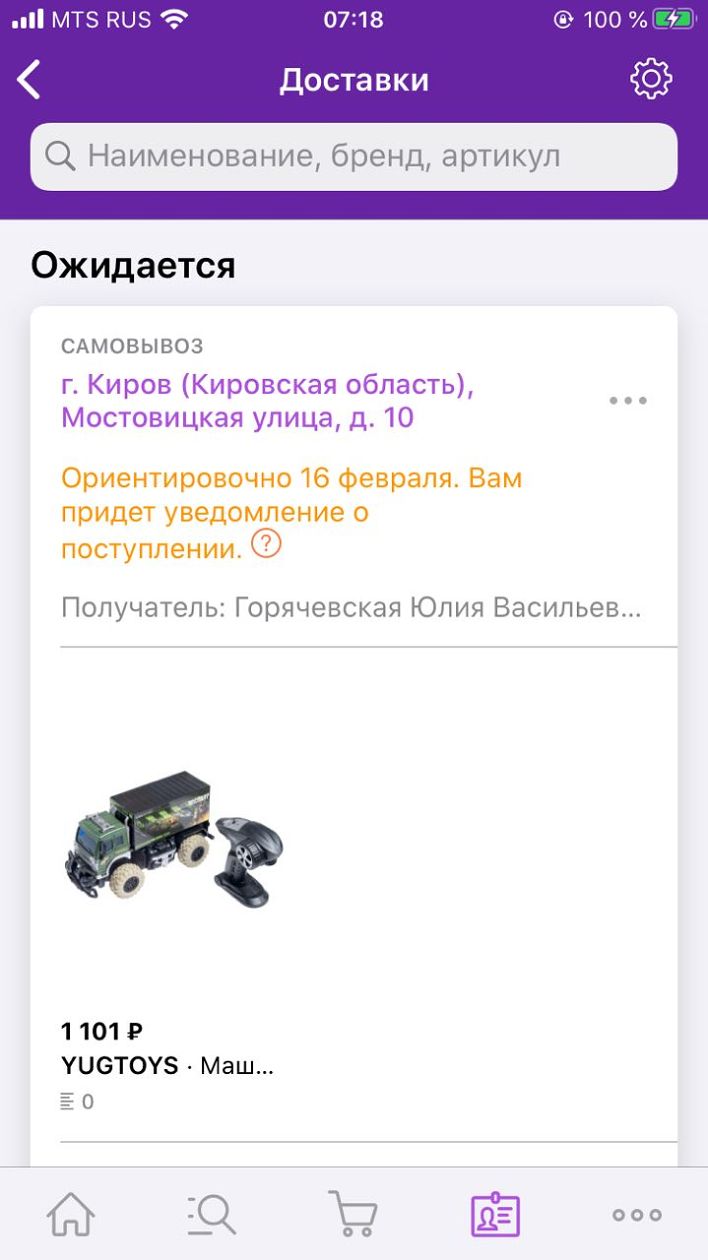Open the More tab with three dots

[637, 1215]
